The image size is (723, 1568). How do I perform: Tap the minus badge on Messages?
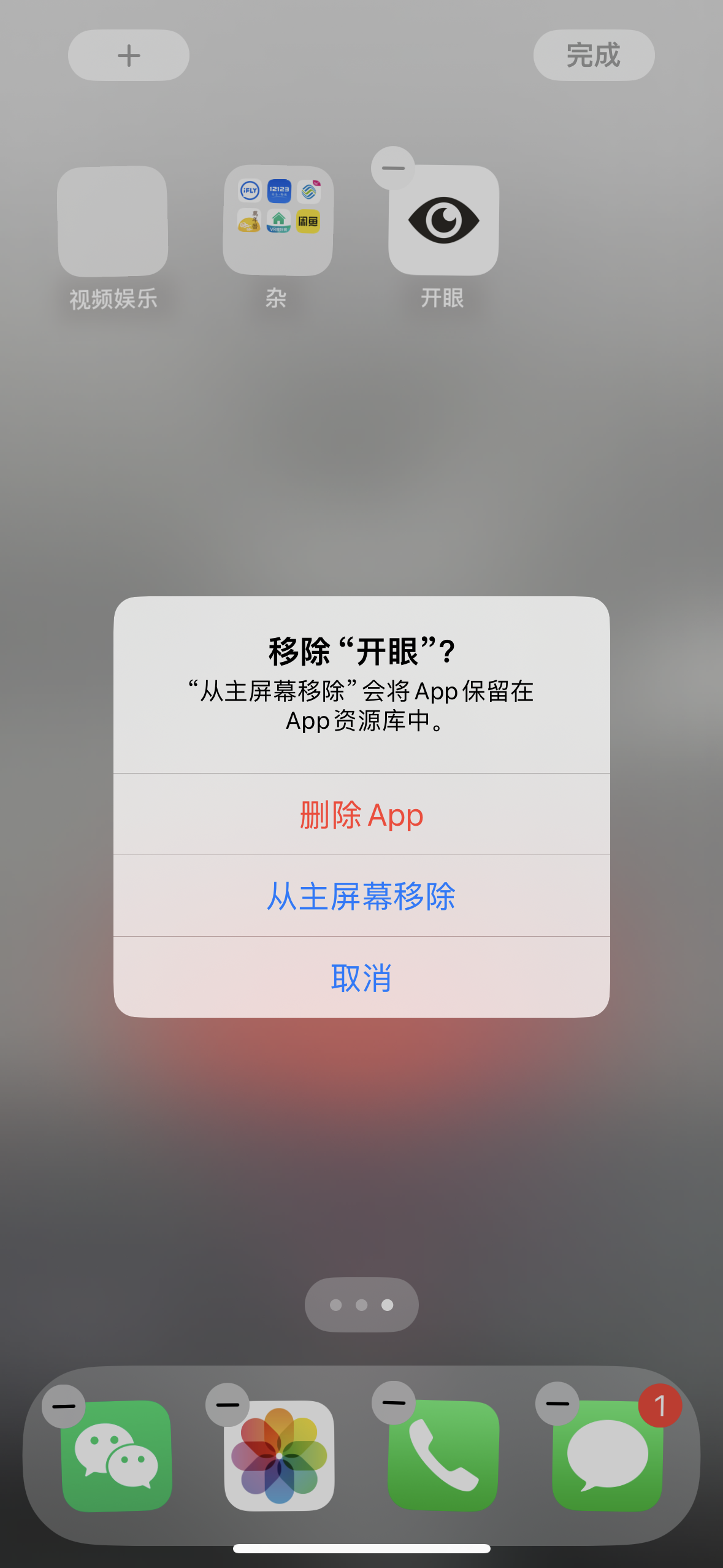click(x=557, y=1404)
